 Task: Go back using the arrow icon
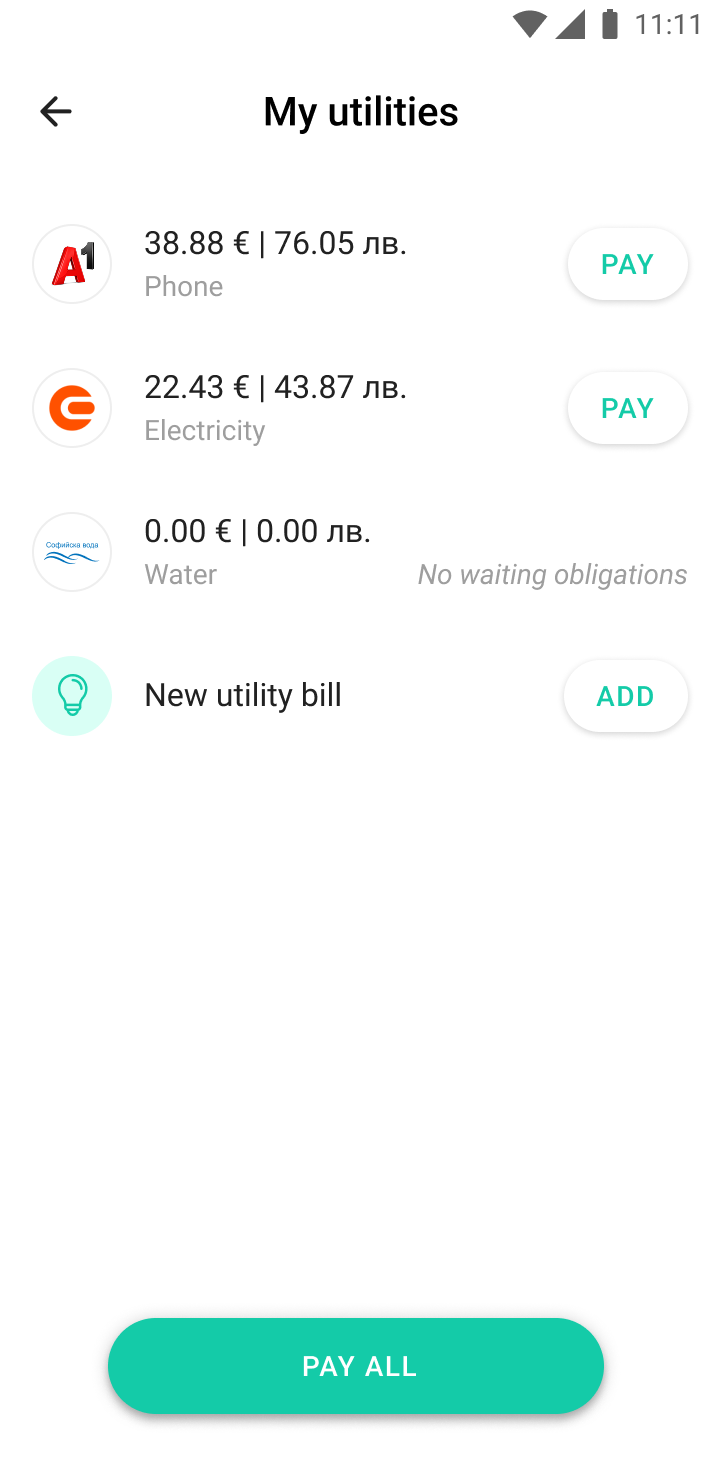(56, 111)
